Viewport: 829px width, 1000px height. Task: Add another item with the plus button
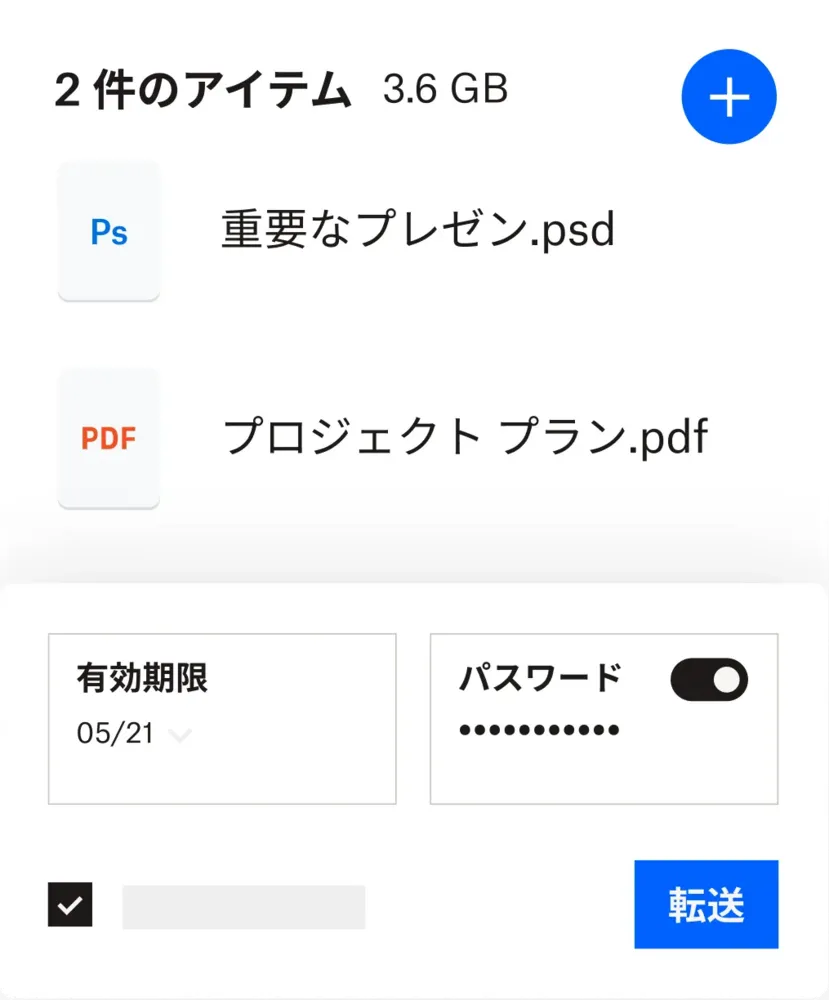tap(729, 97)
